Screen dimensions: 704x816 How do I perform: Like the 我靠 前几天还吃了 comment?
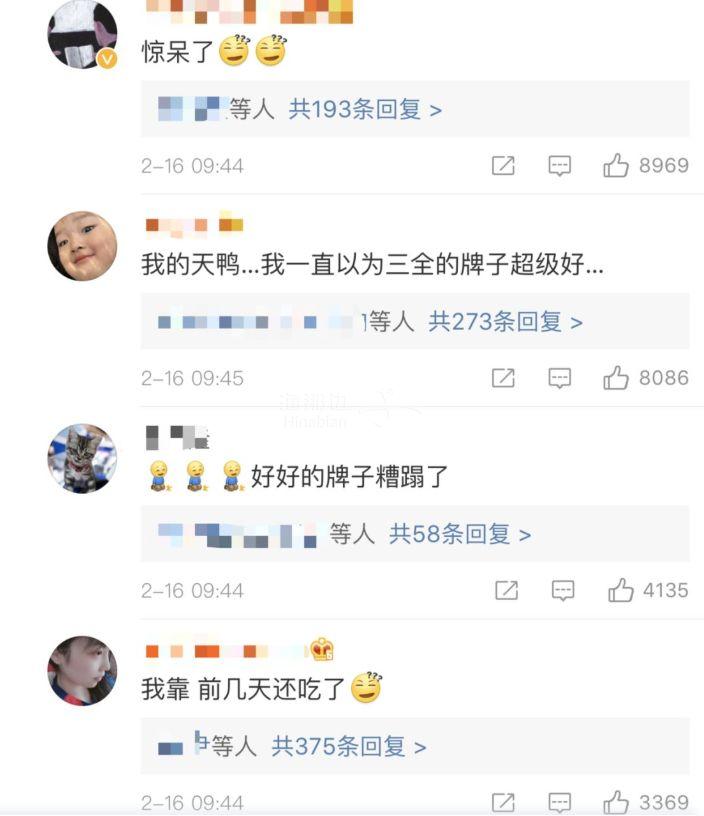click(x=616, y=802)
